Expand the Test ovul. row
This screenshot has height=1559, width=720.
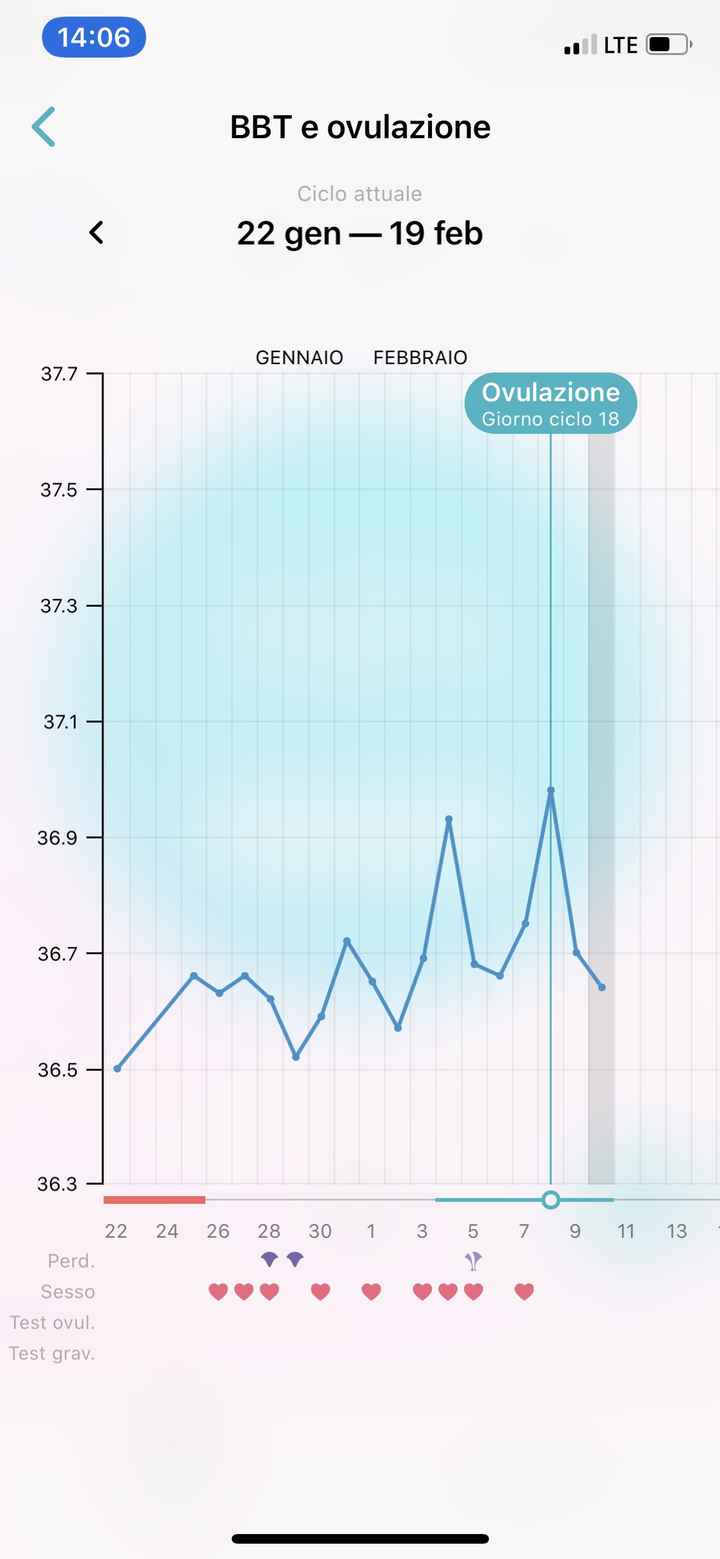(52, 1322)
